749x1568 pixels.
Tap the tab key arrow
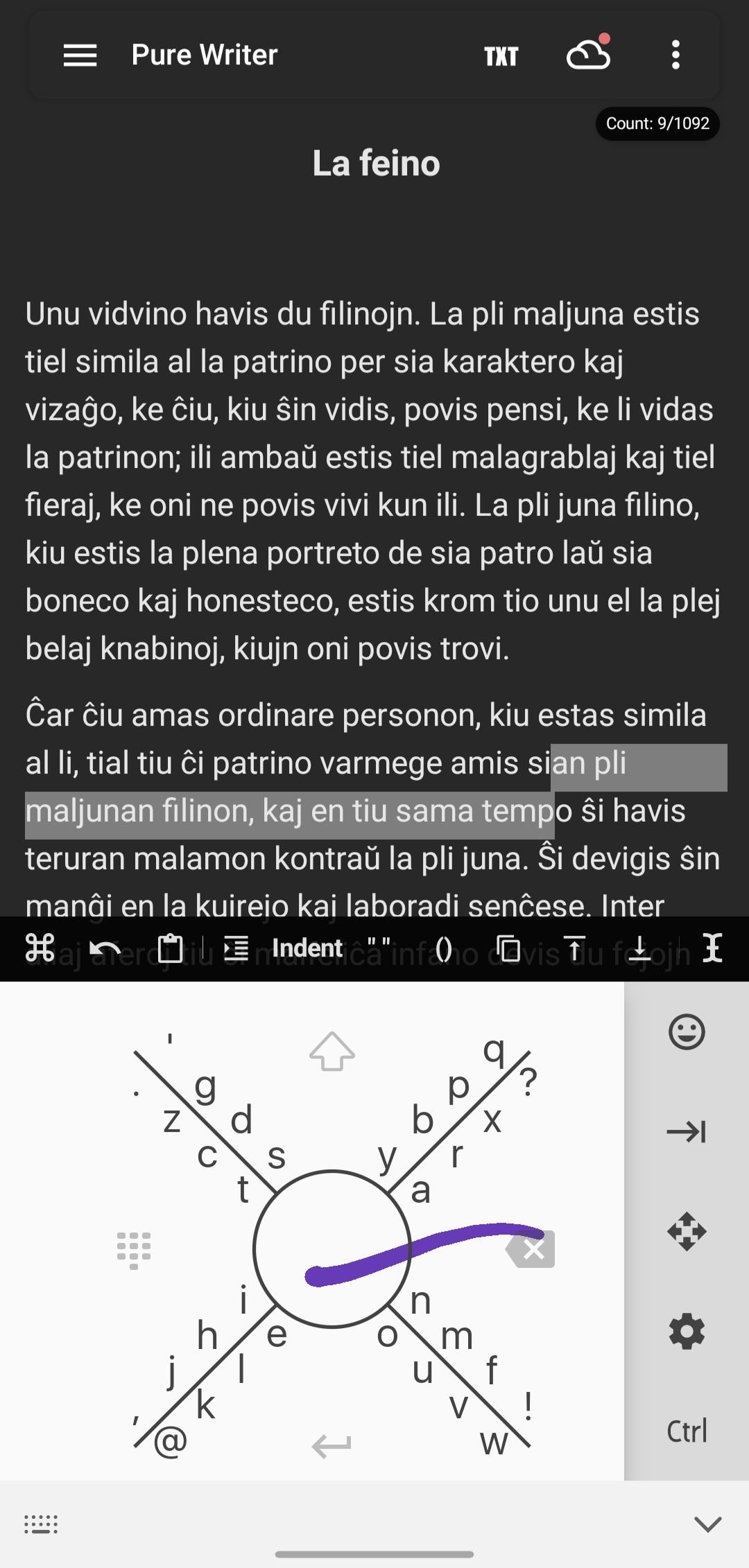tap(687, 1132)
